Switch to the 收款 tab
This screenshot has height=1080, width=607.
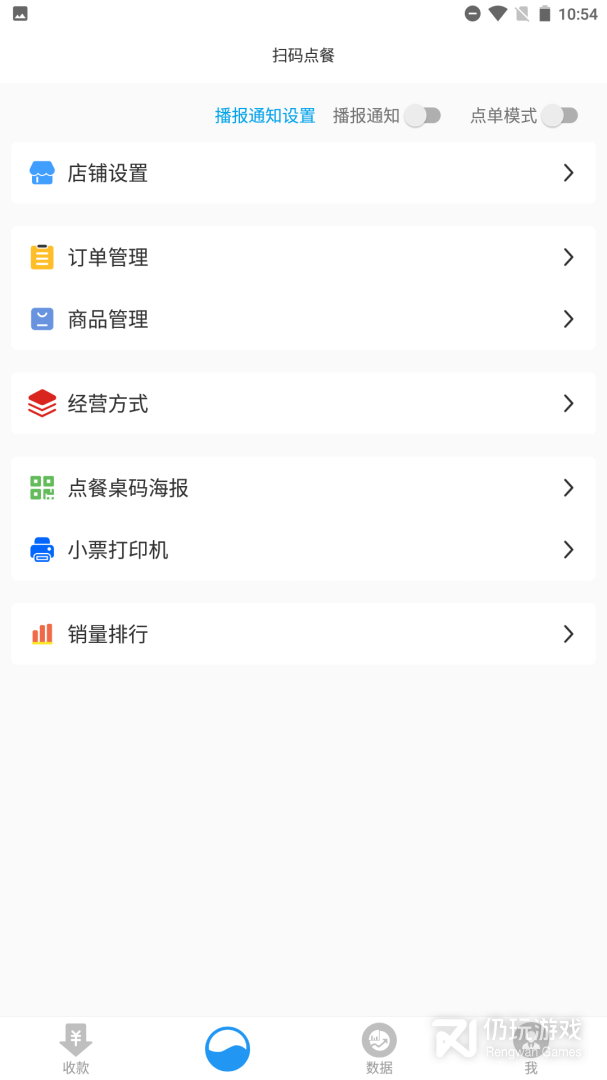pos(76,1049)
